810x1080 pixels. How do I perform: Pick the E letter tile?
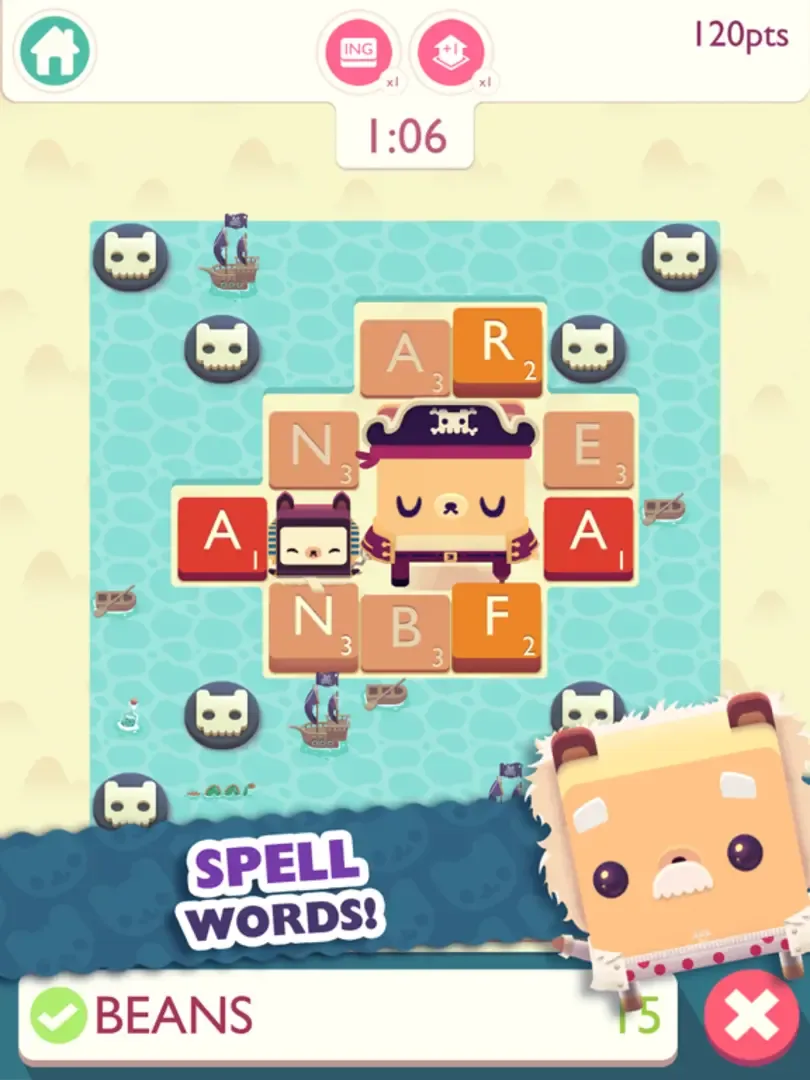(x=589, y=449)
